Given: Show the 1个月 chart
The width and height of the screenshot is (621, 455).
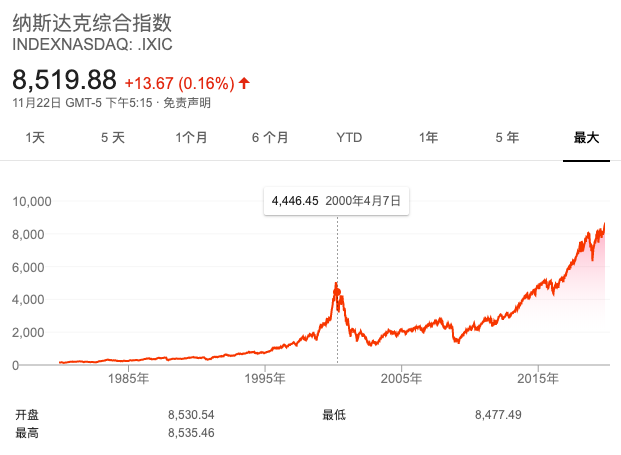Looking at the screenshot, I should tap(191, 138).
